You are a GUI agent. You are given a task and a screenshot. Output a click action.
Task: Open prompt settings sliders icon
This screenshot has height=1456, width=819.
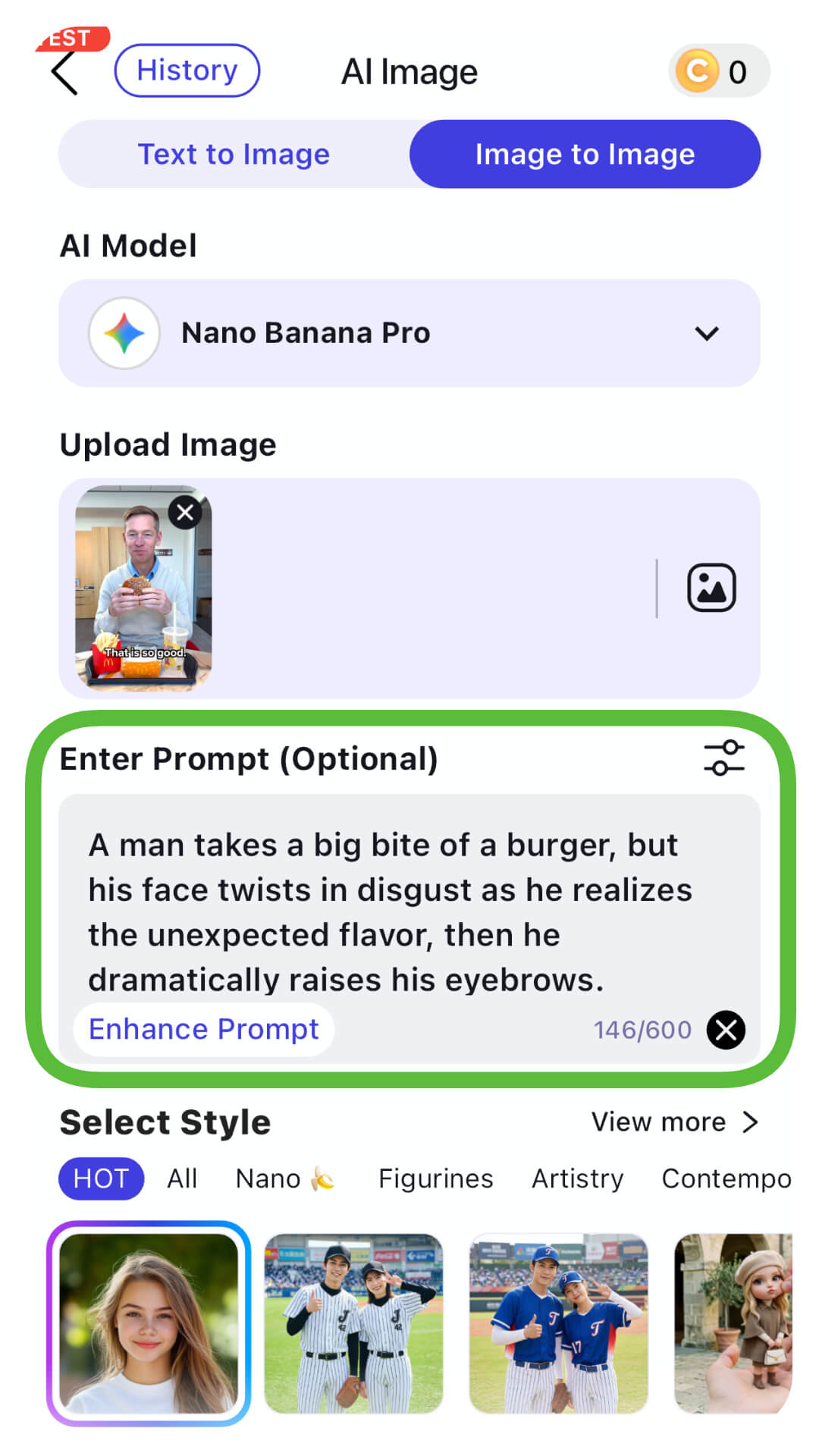point(723,758)
